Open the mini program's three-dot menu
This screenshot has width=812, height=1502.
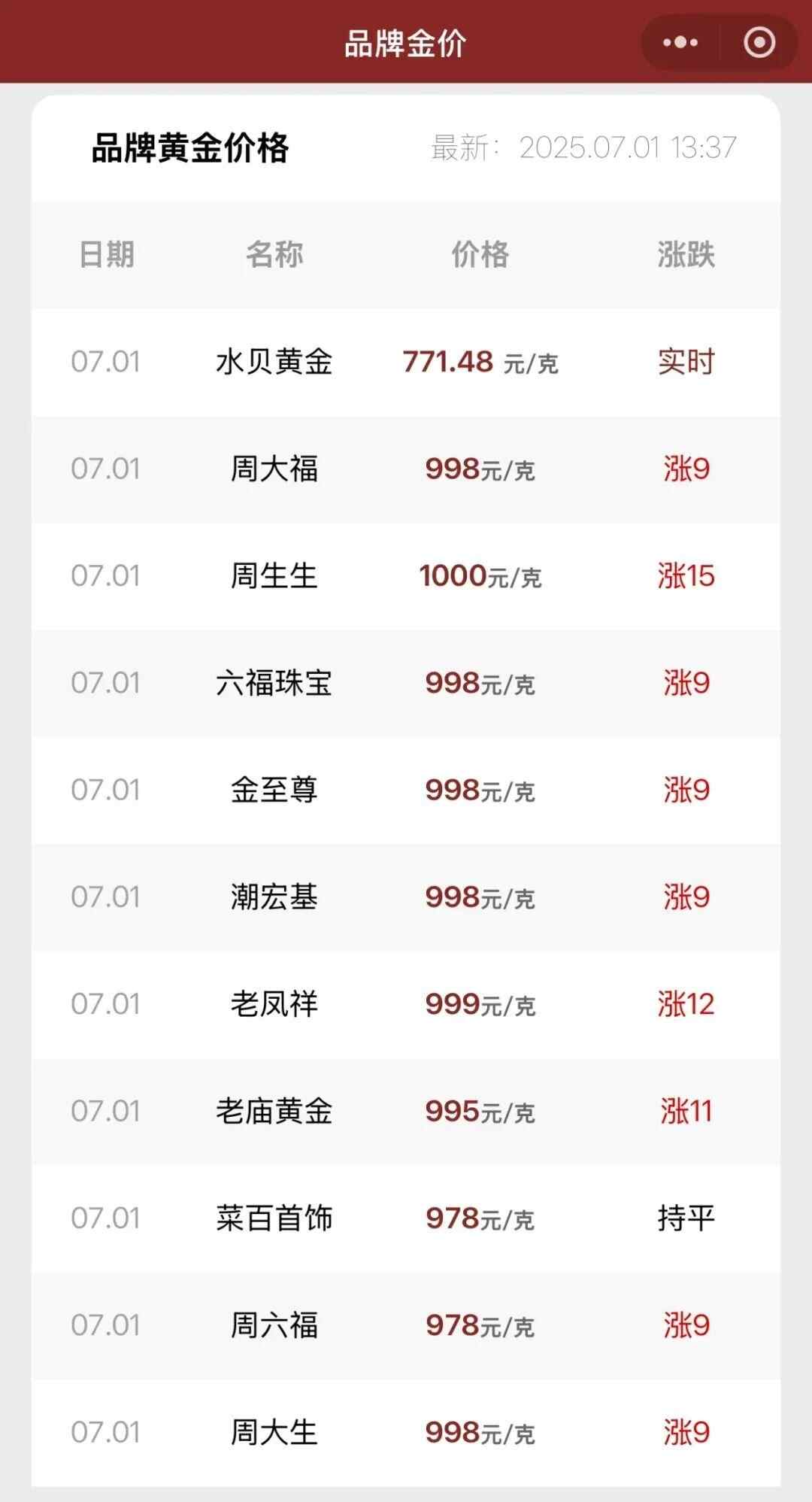click(680, 43)
